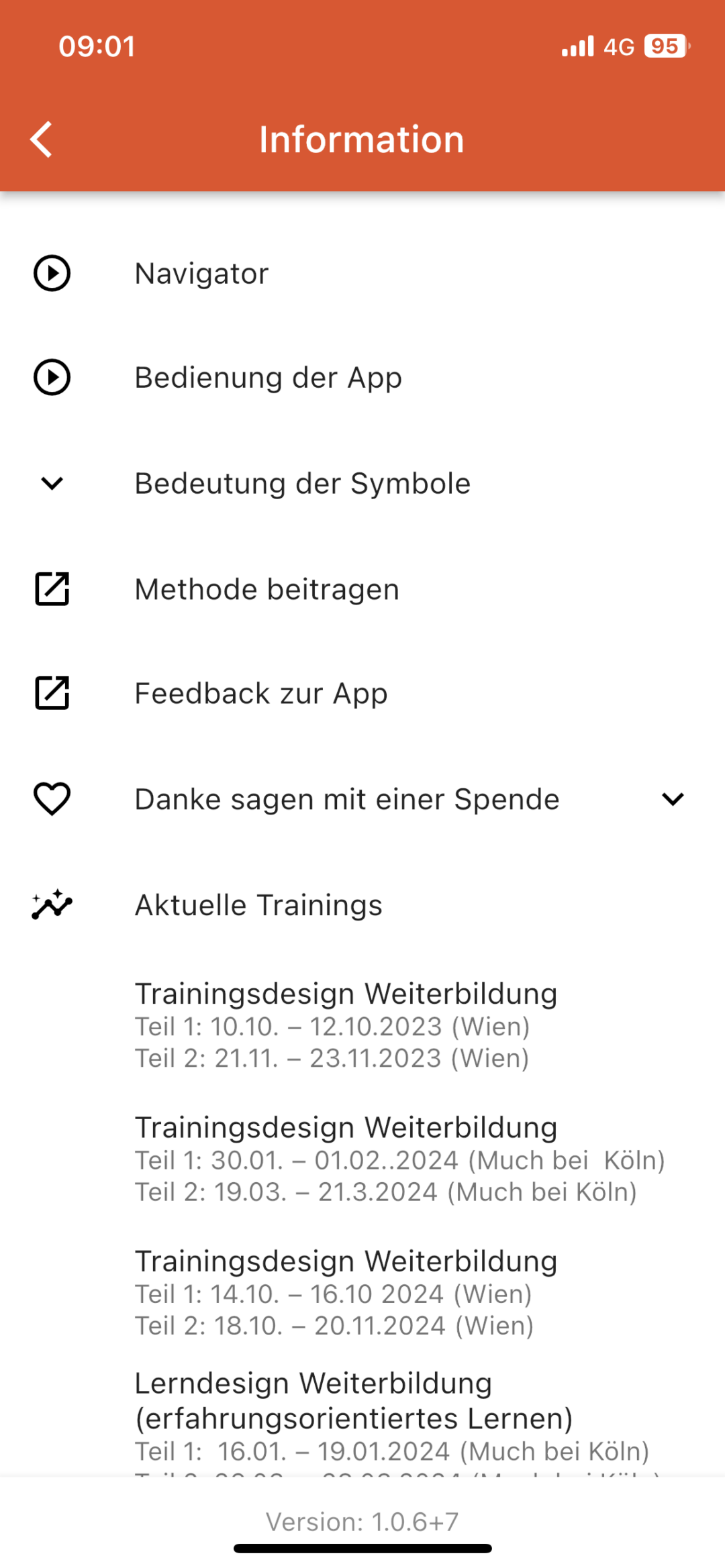
Task: Play the Bedienung der App tutorial
Action: [362, 378]
